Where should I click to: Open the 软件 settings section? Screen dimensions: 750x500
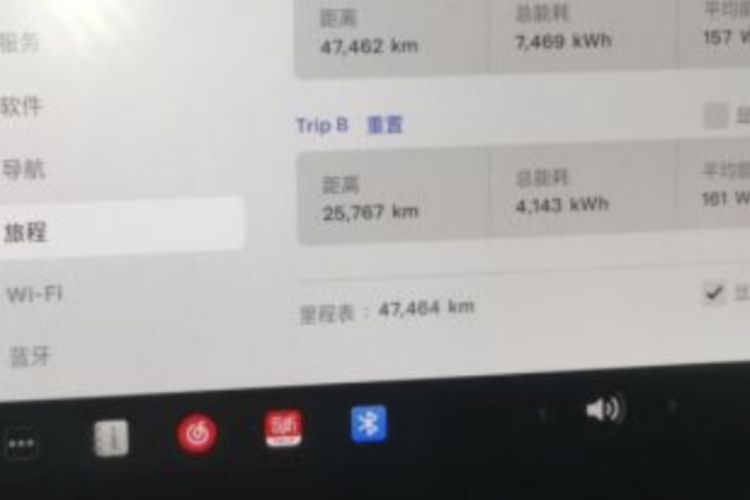pos(22,106)
